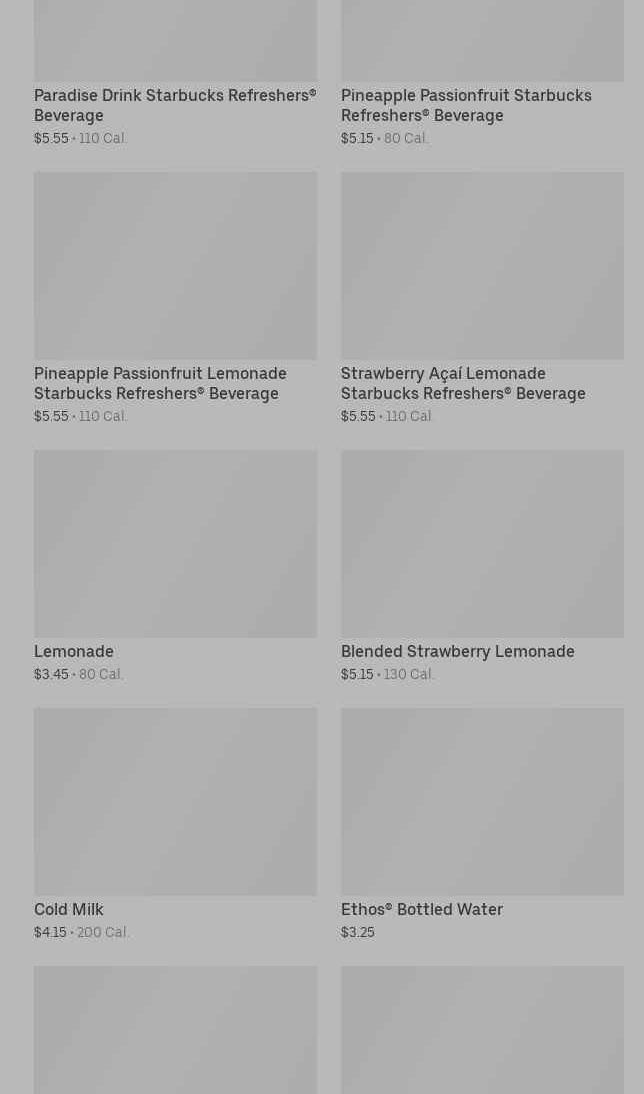Open Pineapple Passionfruit Lemonade Refreshers item
Screen dimensions: 644x1094
175,297
